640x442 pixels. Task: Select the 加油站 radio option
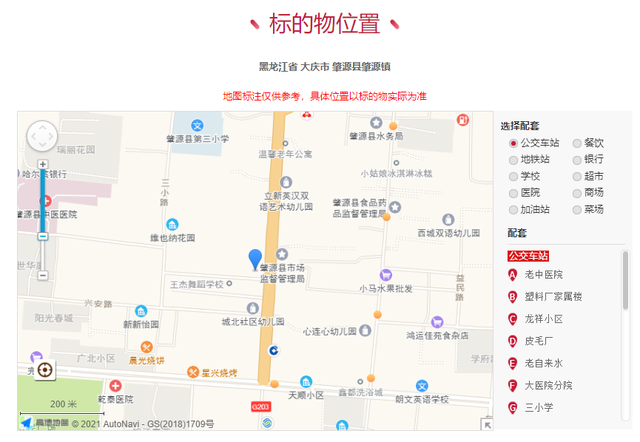tap(513, 209)
